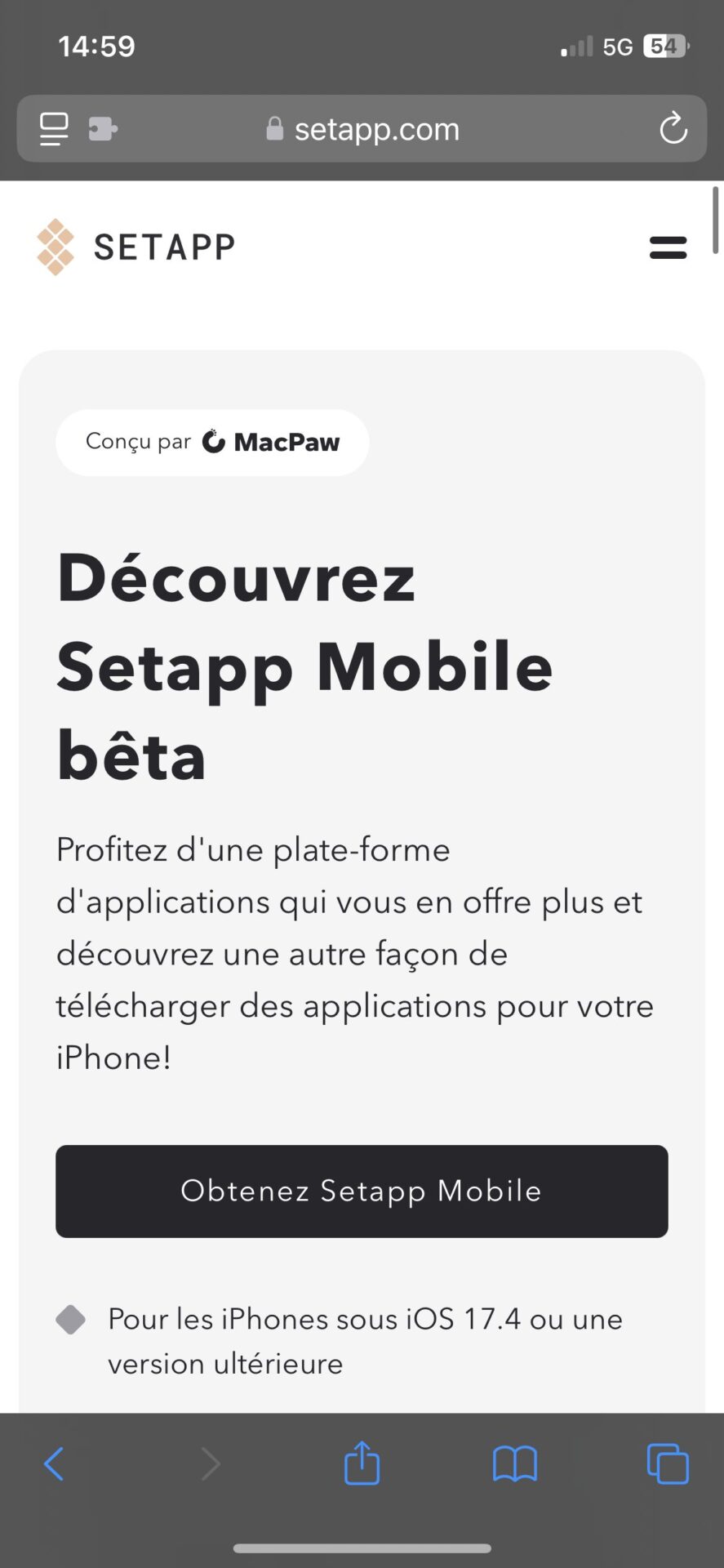Image resolution: width=724 pixels, height=1568 pixels.
Task: Edit the setapp.com address bar
Action: (375, 129)
